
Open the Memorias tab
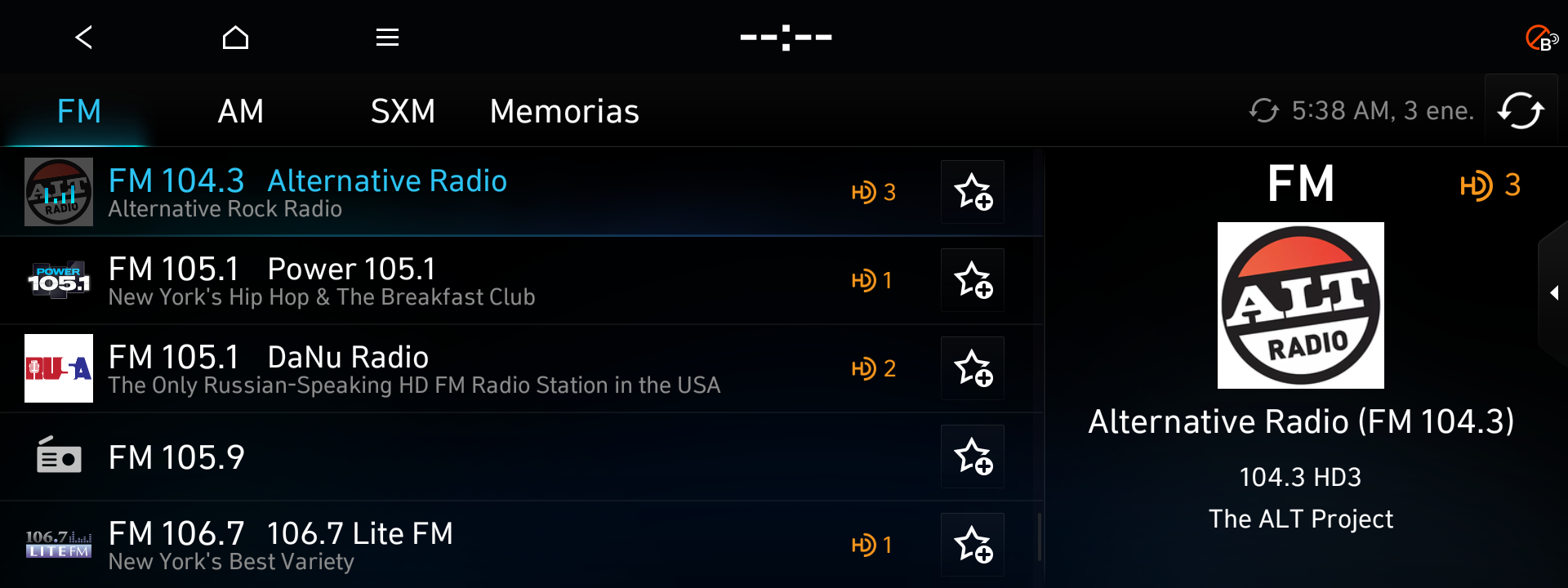(x=564, y=111)
